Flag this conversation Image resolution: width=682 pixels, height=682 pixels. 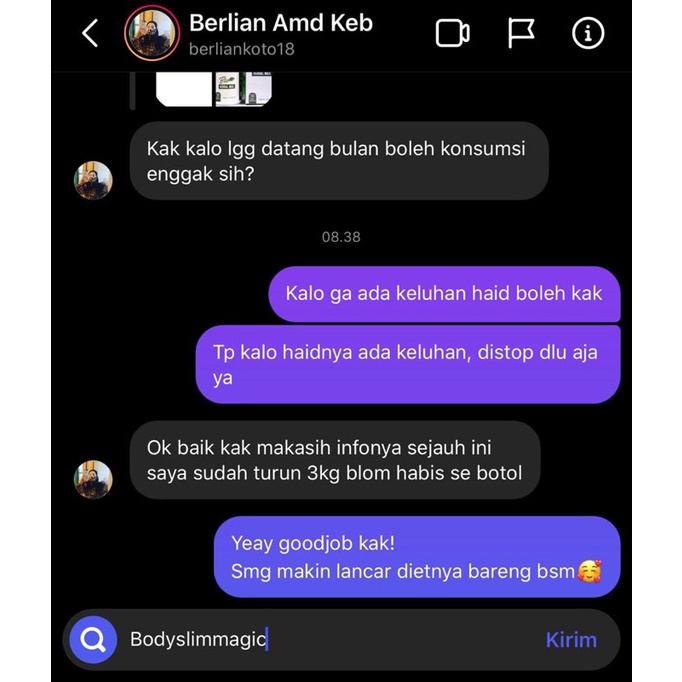click(520, 34)
